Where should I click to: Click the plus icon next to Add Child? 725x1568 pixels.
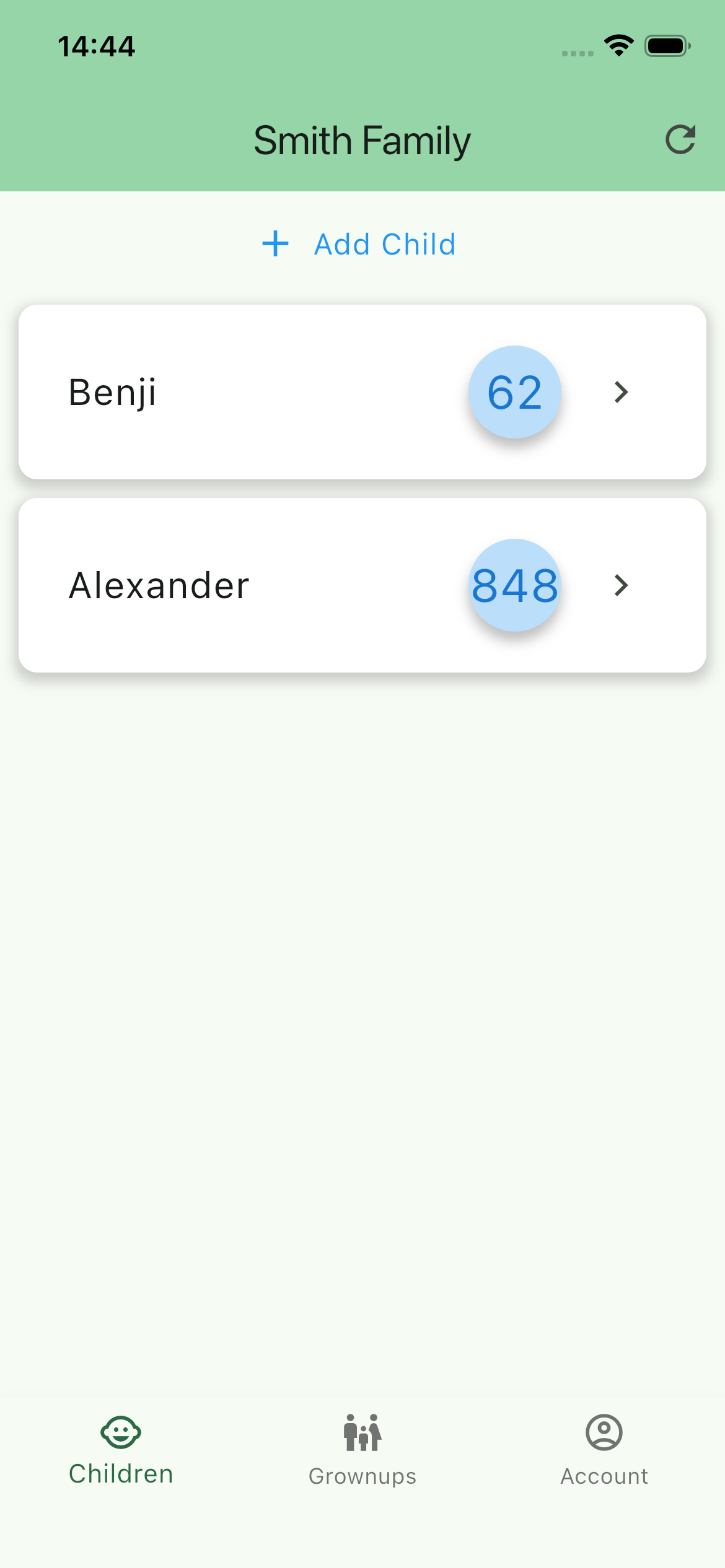[275, 243]
